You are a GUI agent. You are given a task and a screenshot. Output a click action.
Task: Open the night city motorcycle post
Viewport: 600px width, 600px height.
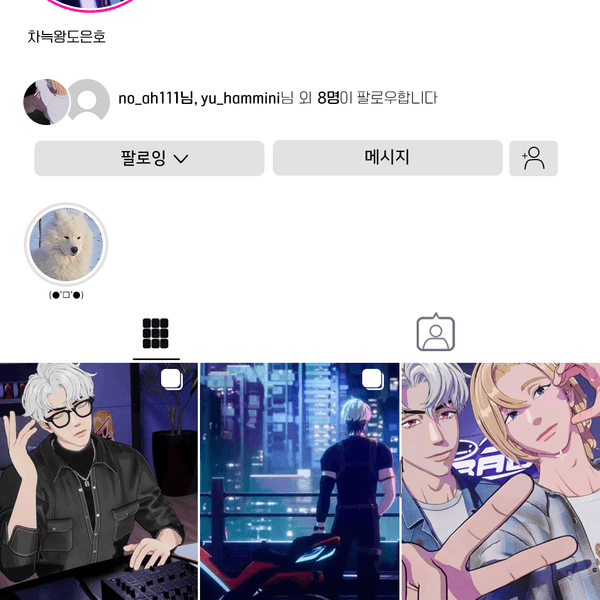(x=299, y=481)
